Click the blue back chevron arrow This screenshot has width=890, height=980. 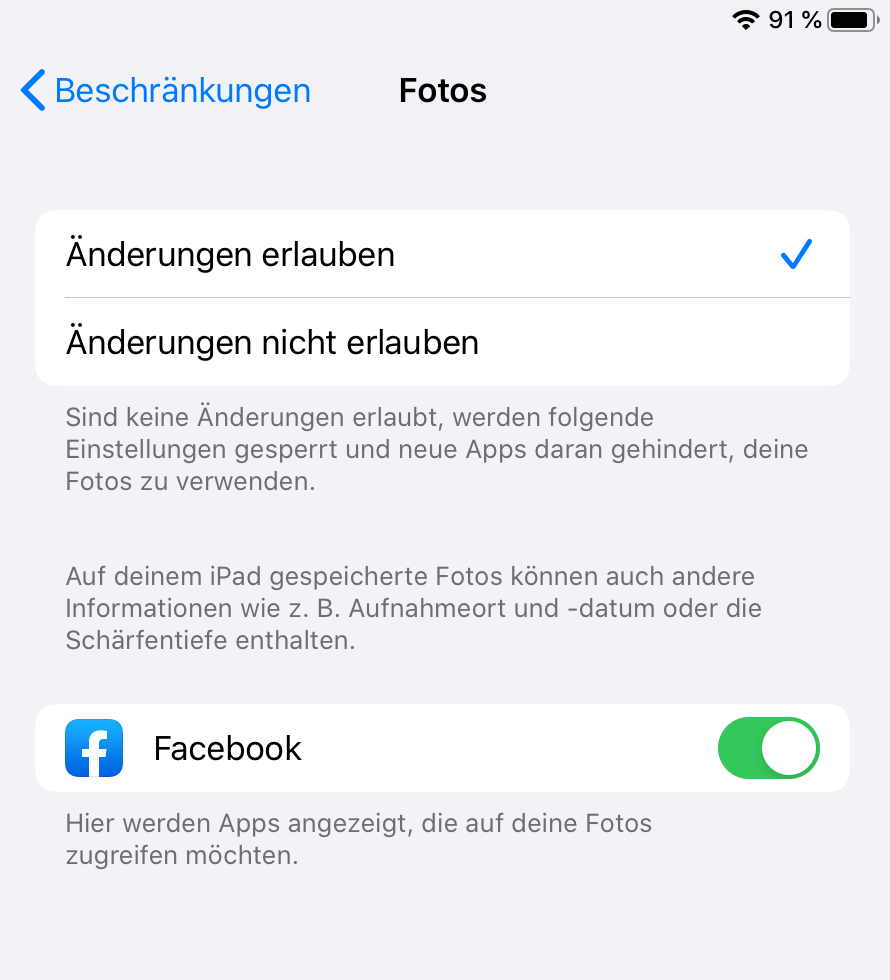click(31, 90)
